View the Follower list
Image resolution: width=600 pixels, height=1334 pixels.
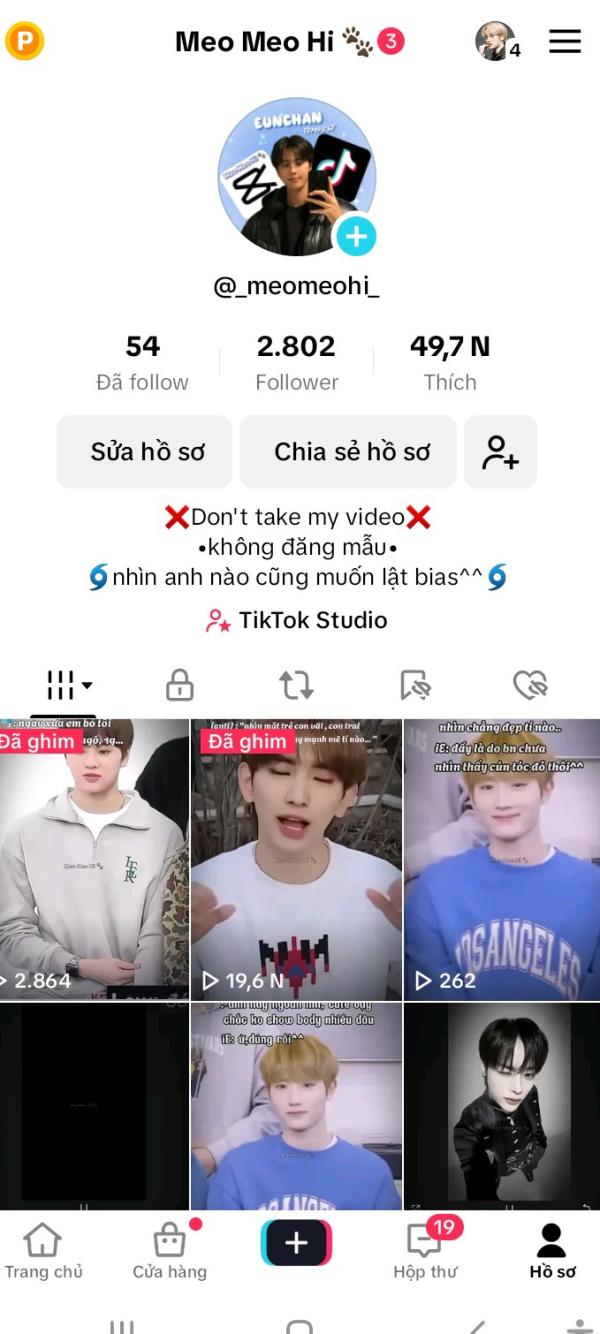tap(297, 363)
